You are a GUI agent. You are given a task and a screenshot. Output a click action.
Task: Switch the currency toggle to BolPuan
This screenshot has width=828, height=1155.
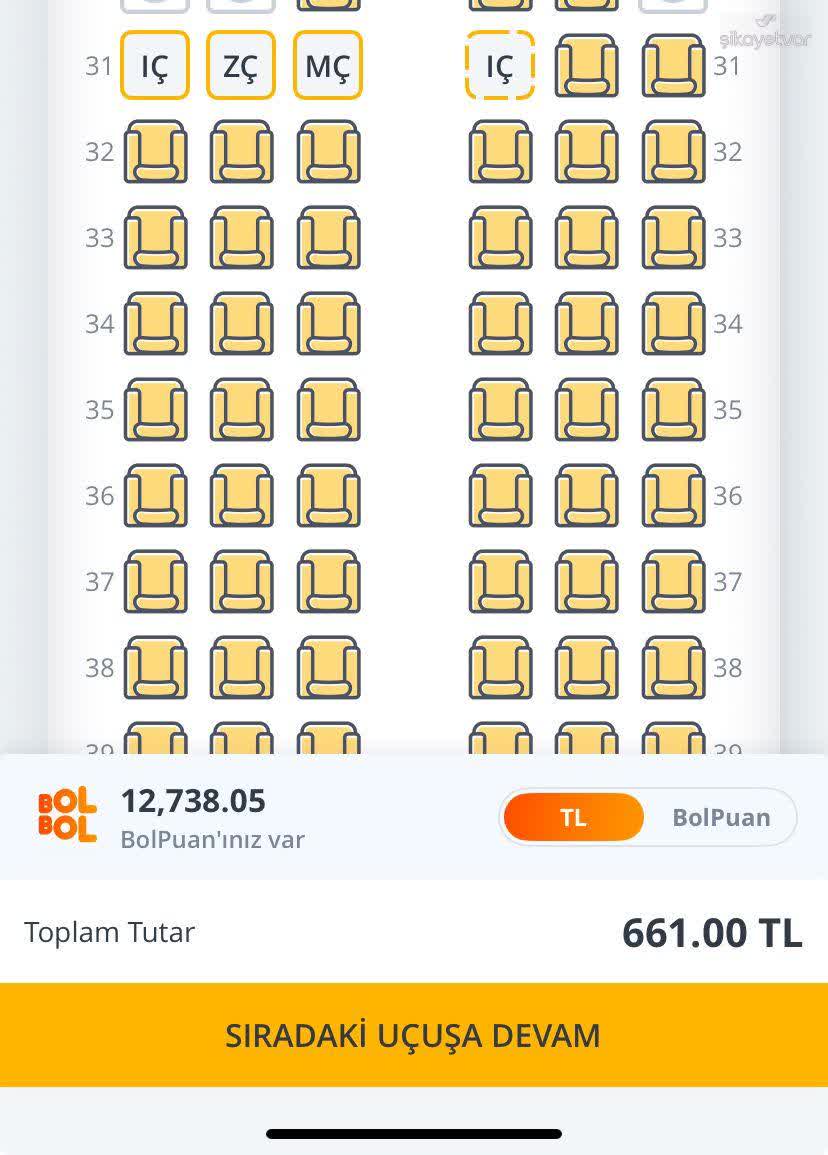coord(721,817)
